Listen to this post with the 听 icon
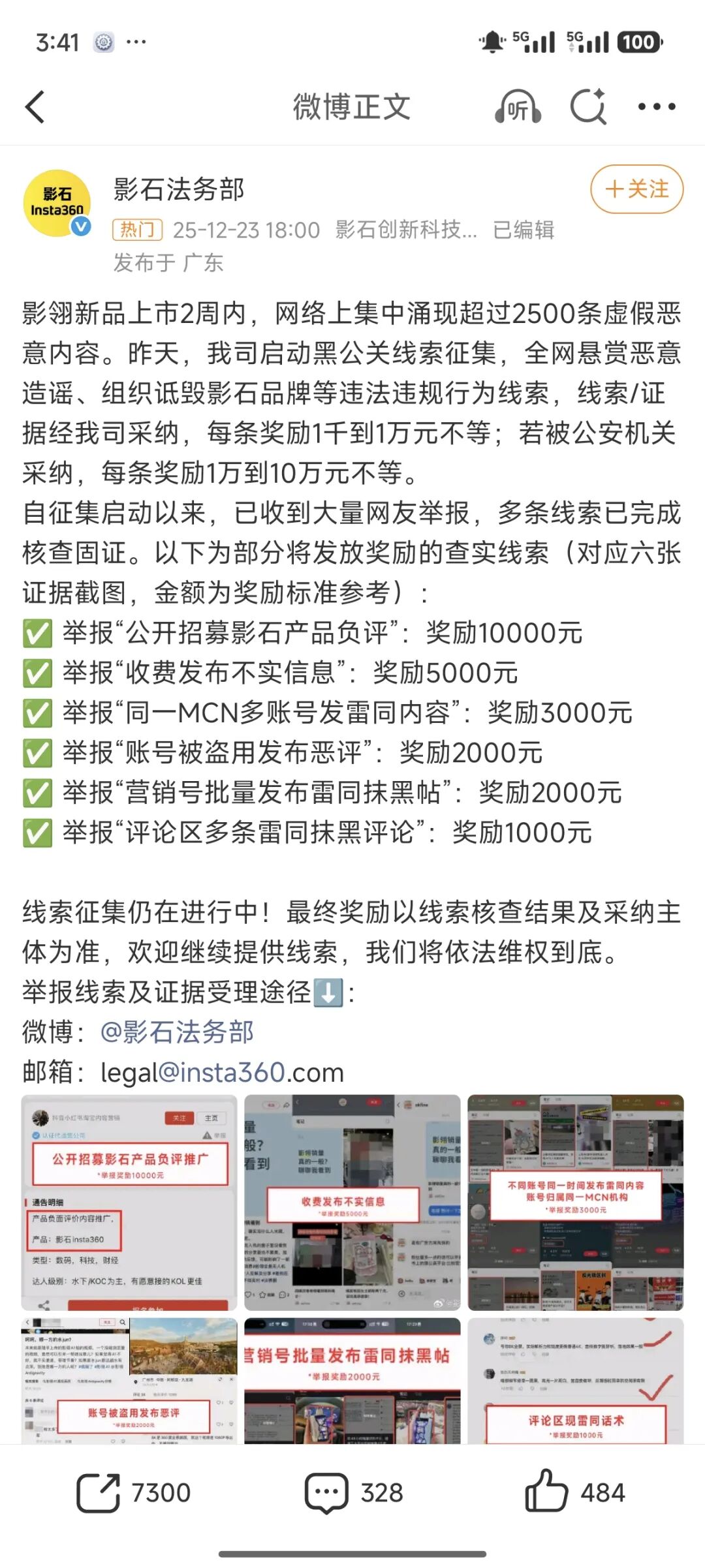This screenshot has width=705, height=1568. click(x=517, y=108)
